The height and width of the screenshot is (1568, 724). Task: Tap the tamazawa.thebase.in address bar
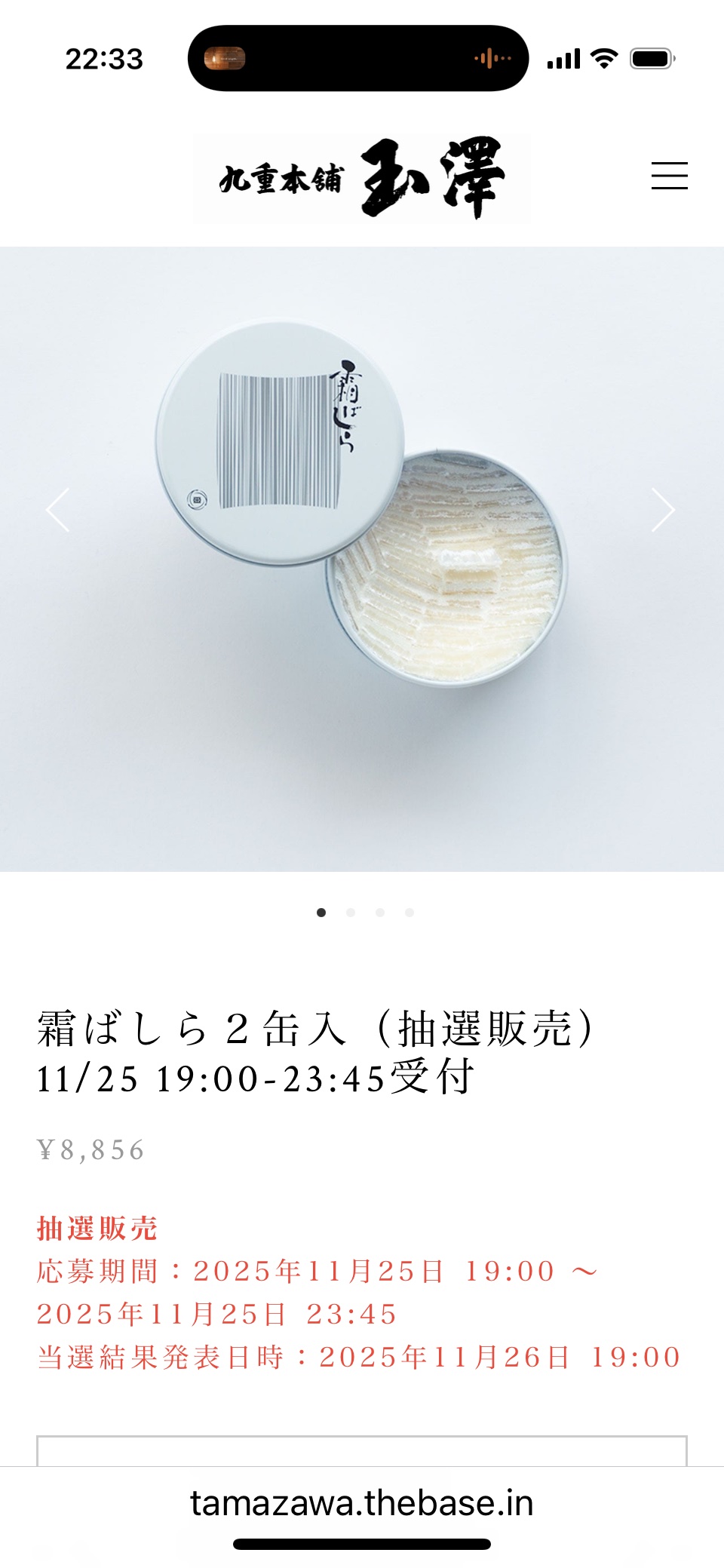click(362, 1503)
